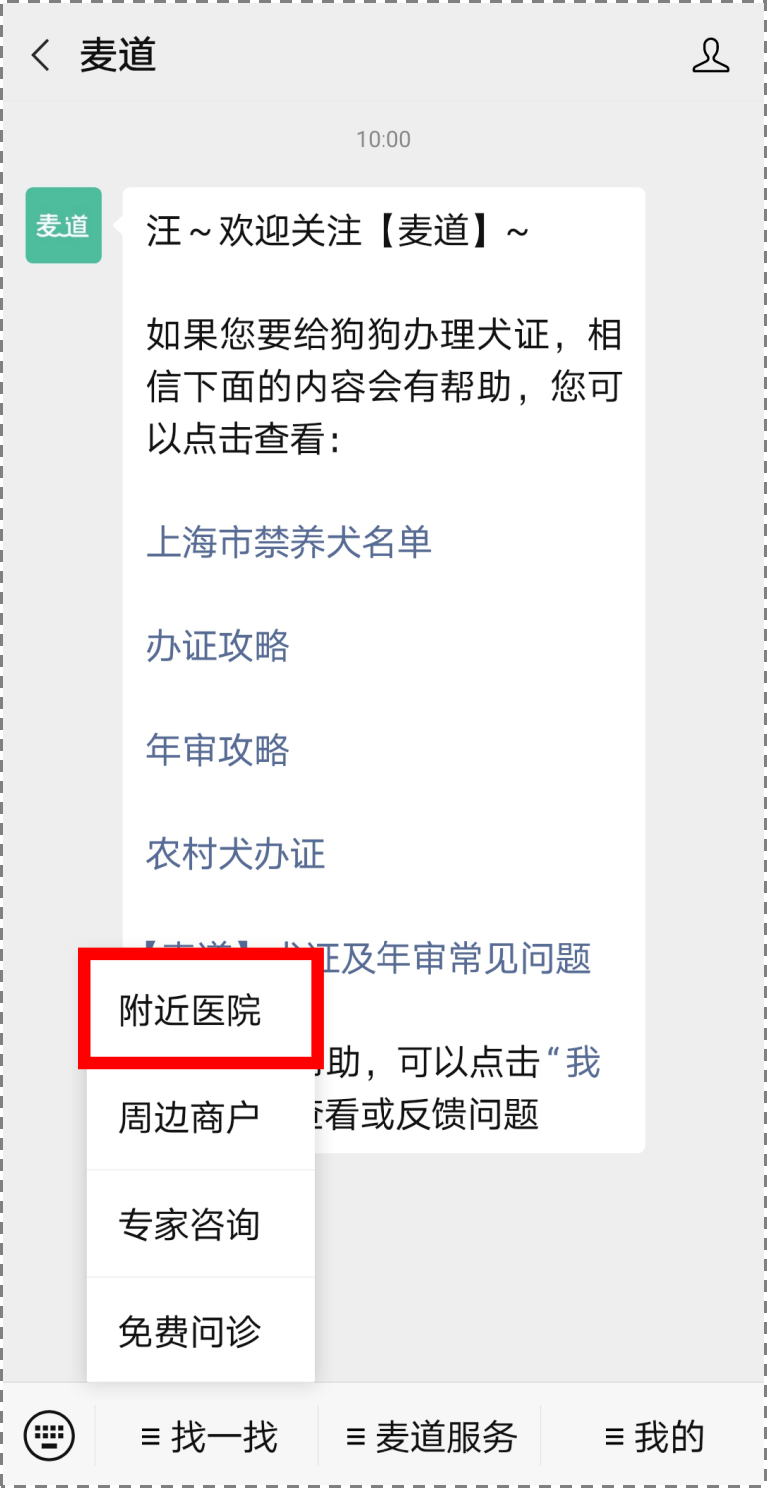Open the 麦道服务 bottom menu
768x1489 pixels.
coord(430,1437)
